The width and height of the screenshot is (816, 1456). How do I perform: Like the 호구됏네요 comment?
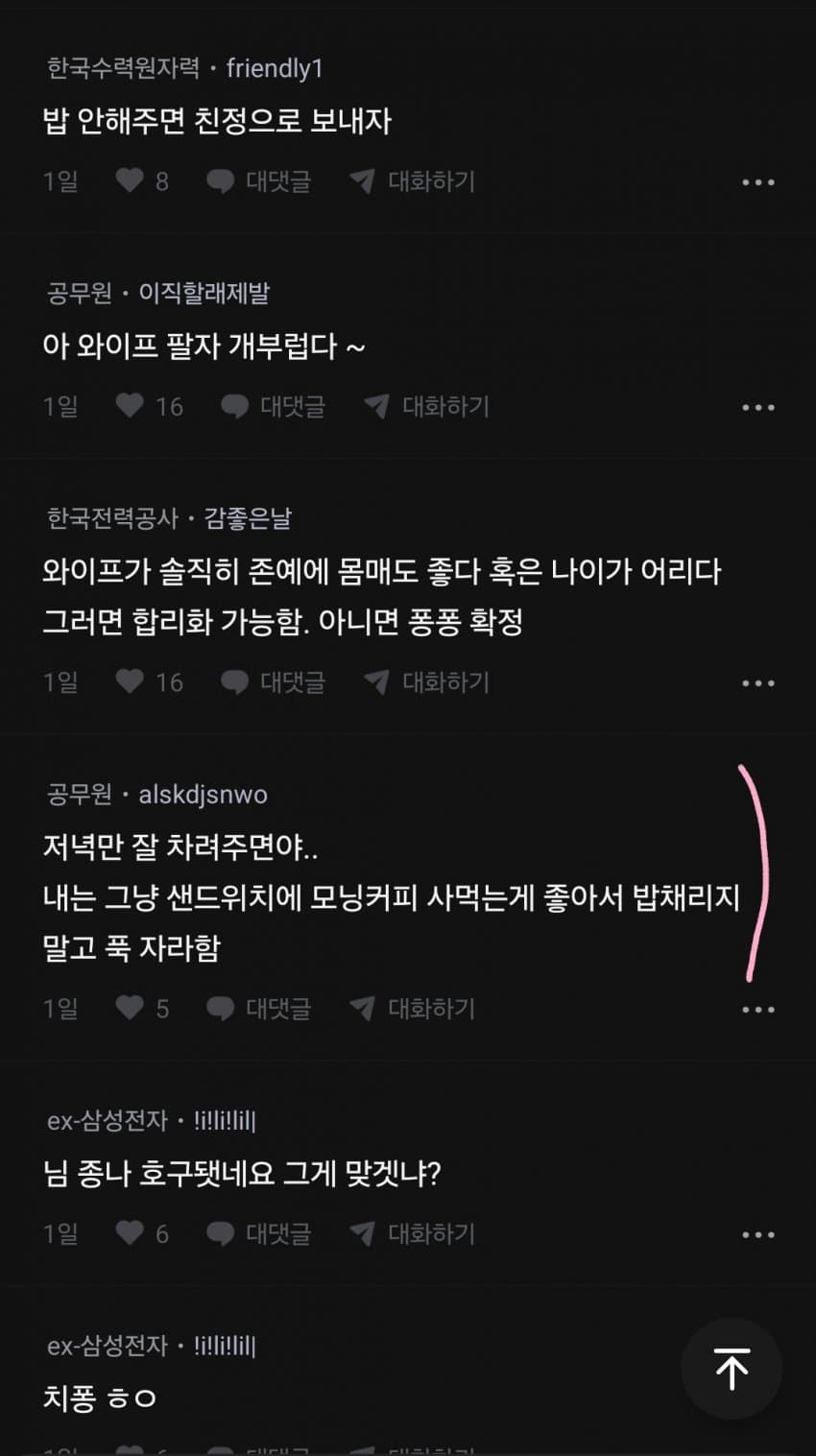[x=130, y=1233]
